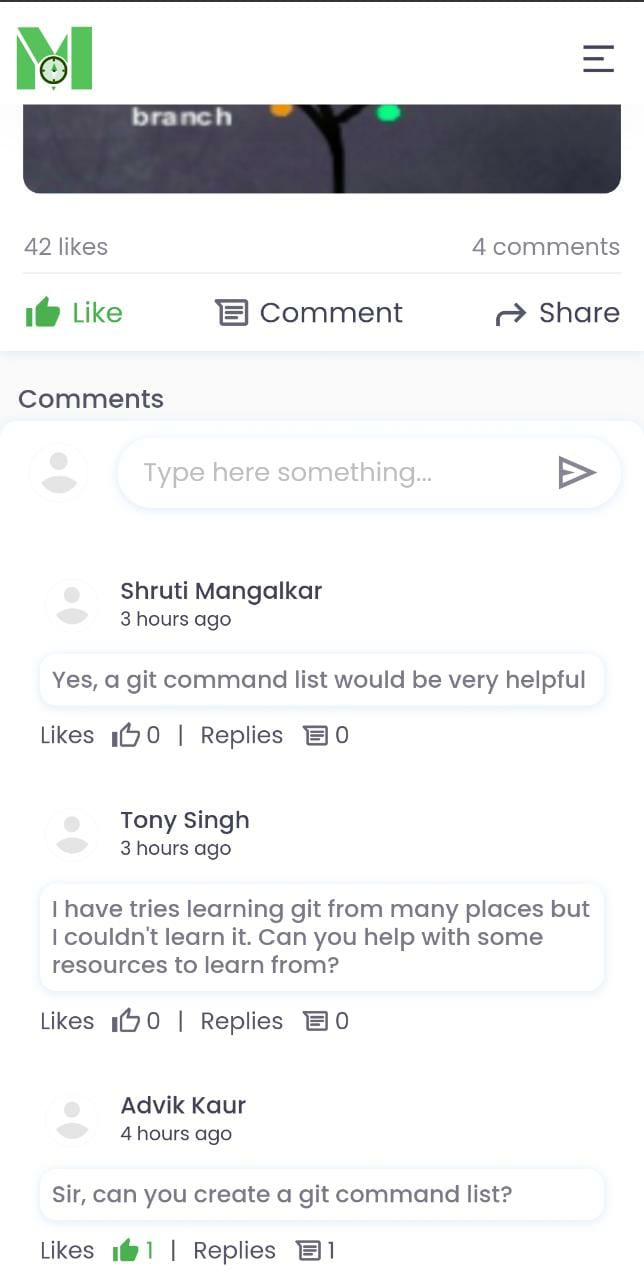Share this post
This screenshot has height=1280, width=644.
click(557, 313)
